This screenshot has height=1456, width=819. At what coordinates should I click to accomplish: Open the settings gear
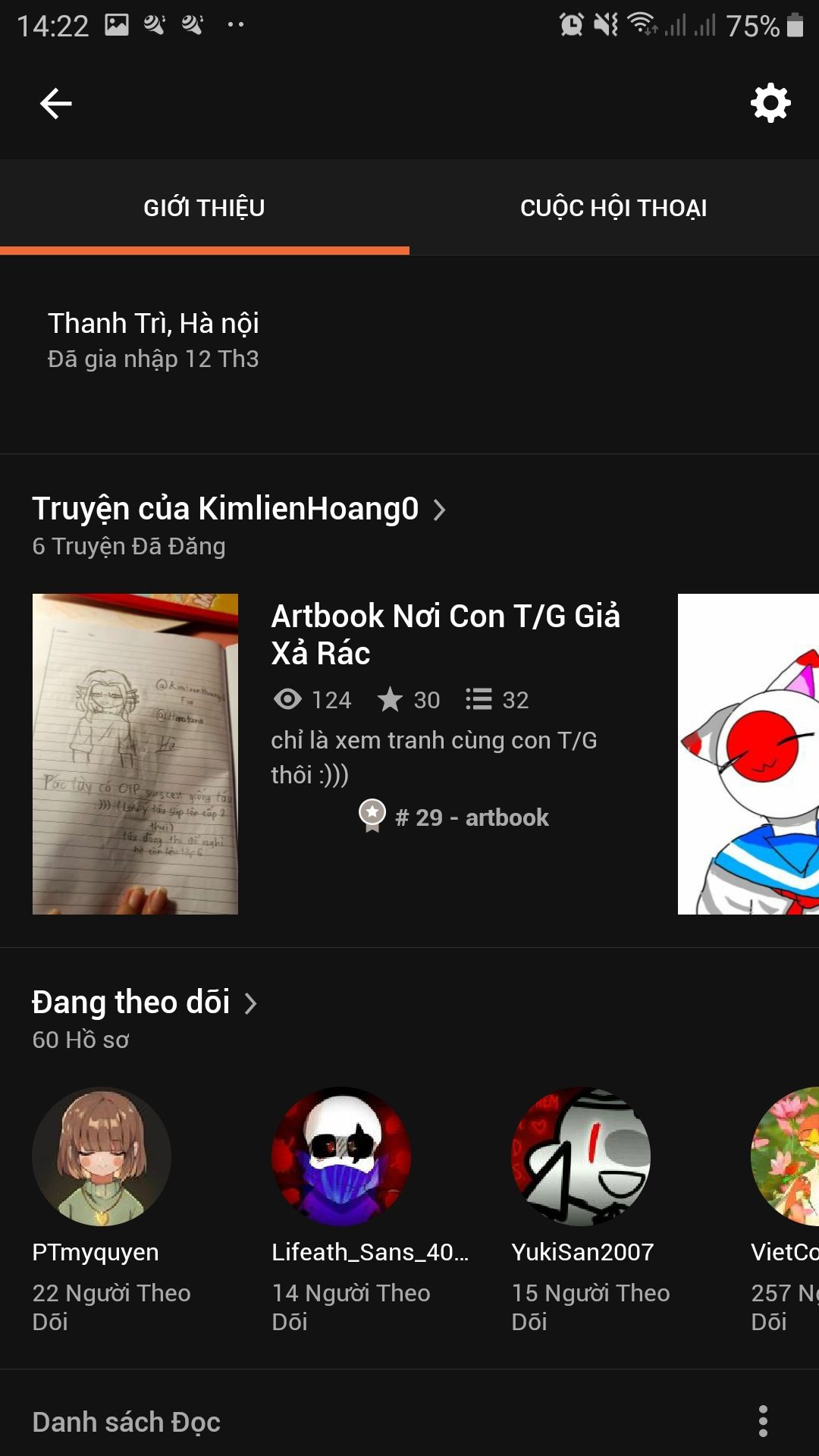click(770, 103)
